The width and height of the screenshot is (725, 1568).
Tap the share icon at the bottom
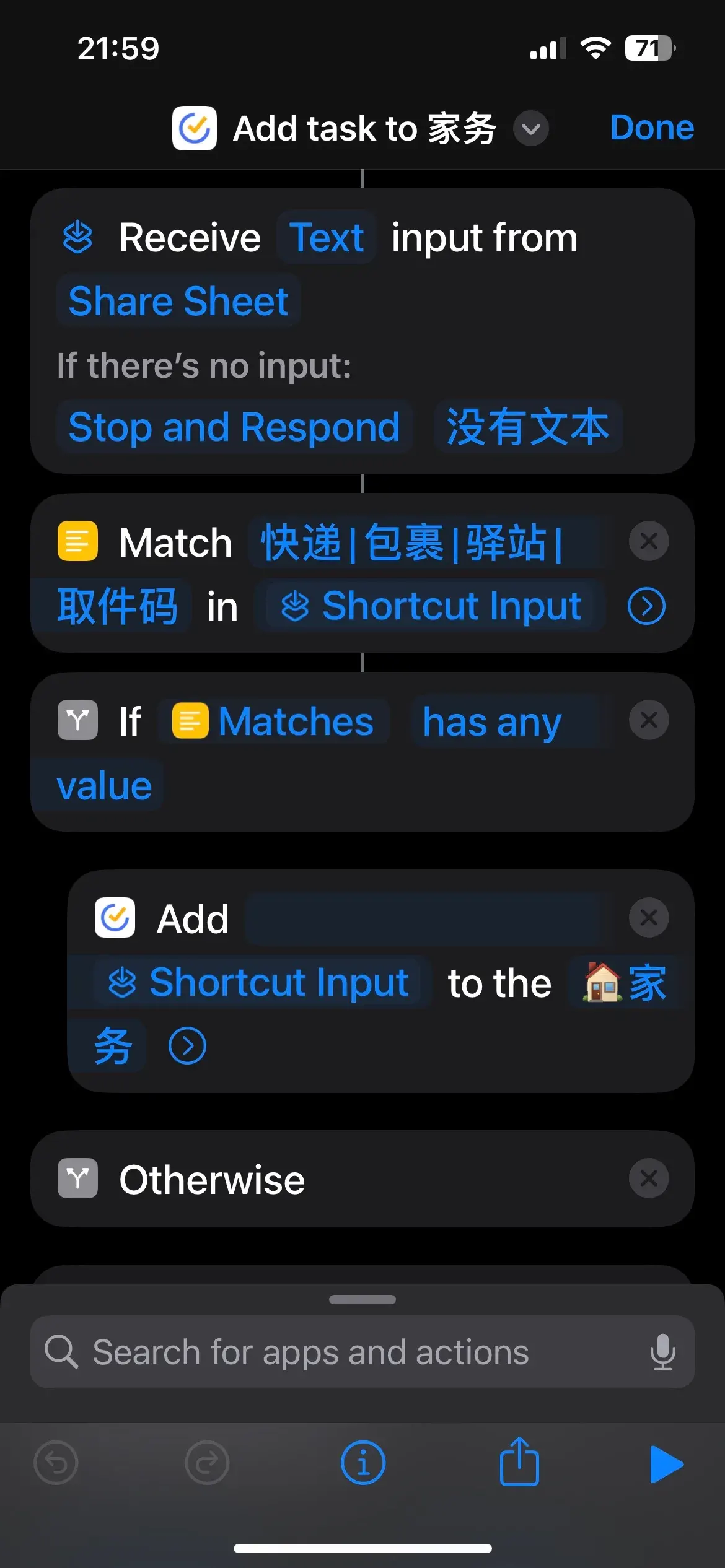tap(518, 1462)
